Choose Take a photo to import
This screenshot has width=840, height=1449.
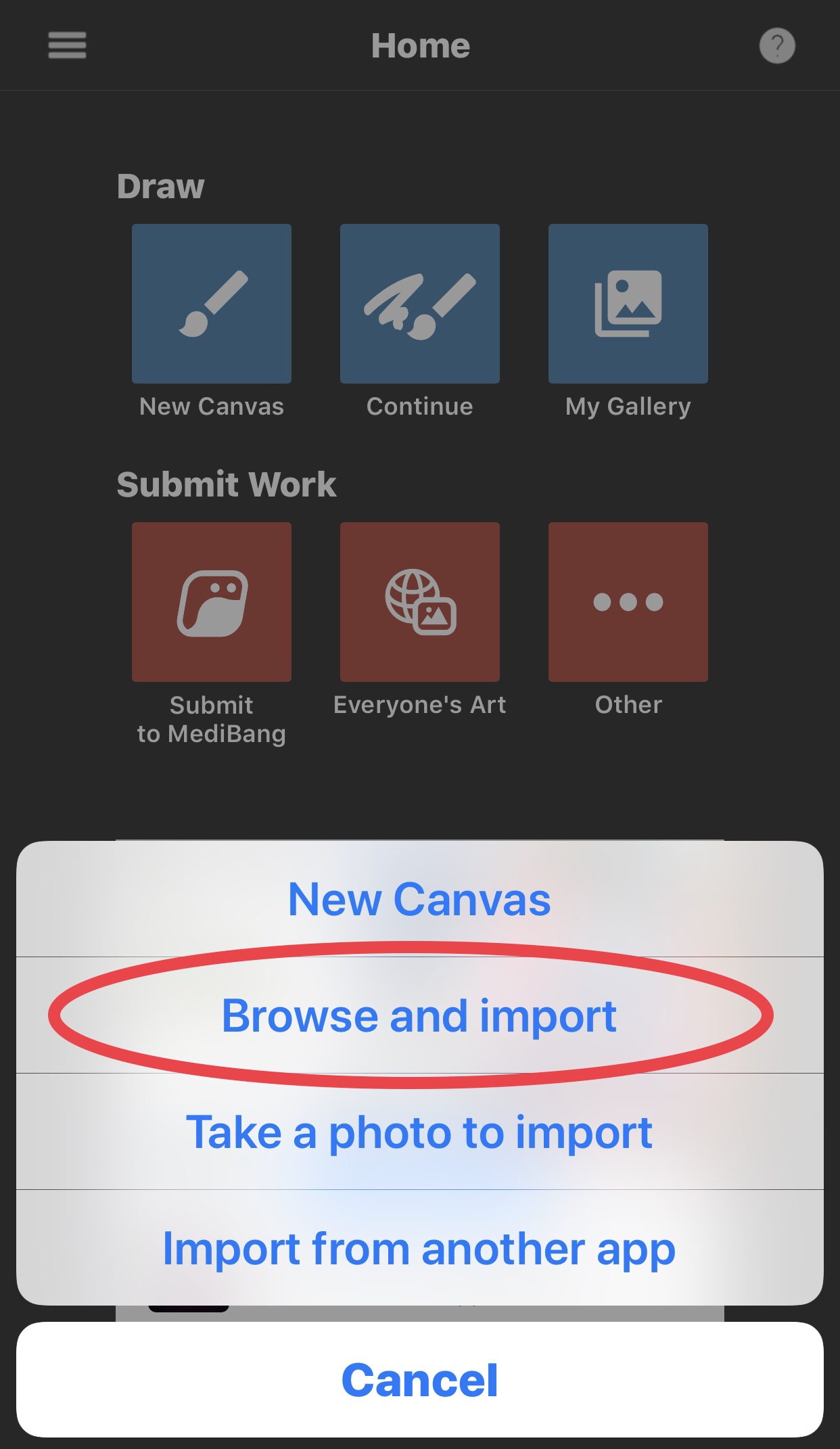coord(419,1132)
